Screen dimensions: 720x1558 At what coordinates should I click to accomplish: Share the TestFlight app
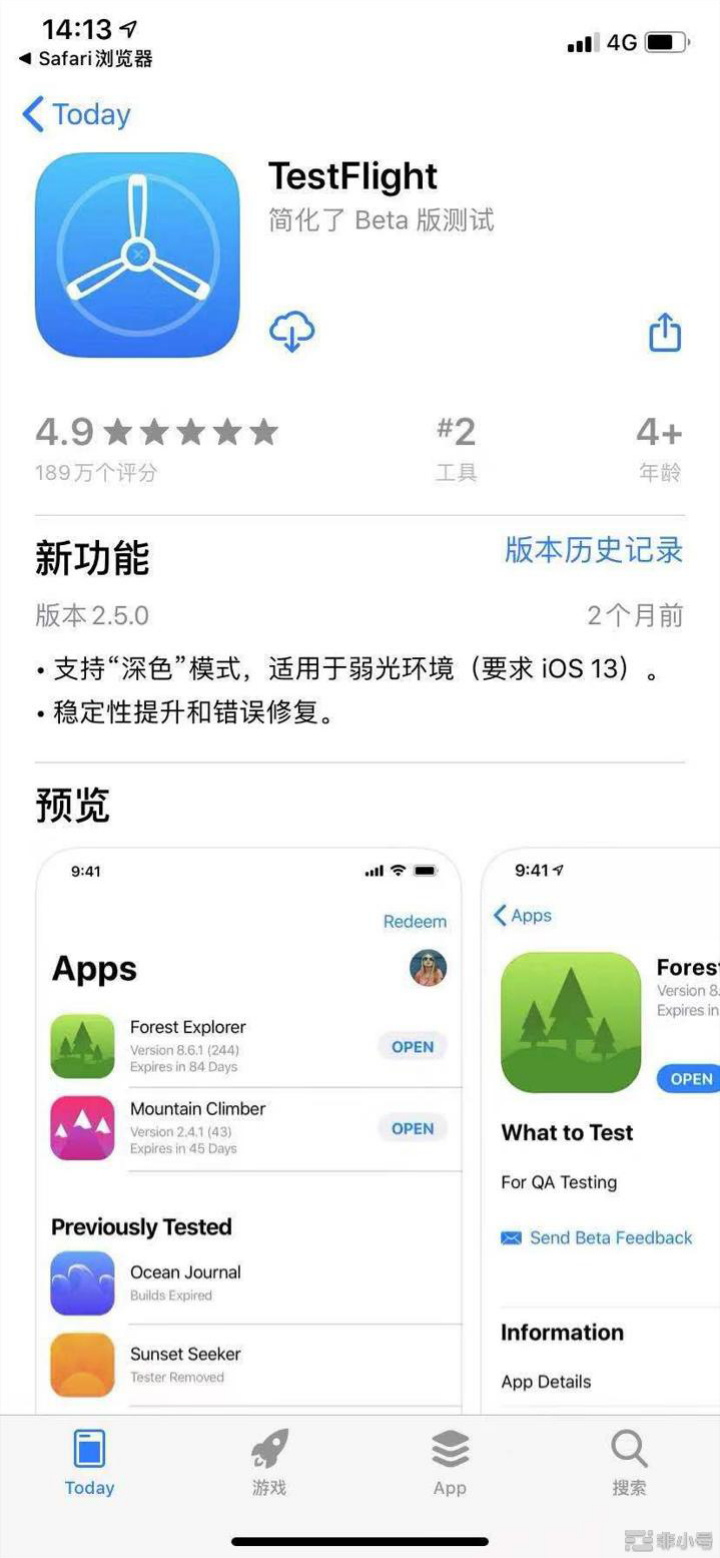pyautogui.click(x=665, y=333)
